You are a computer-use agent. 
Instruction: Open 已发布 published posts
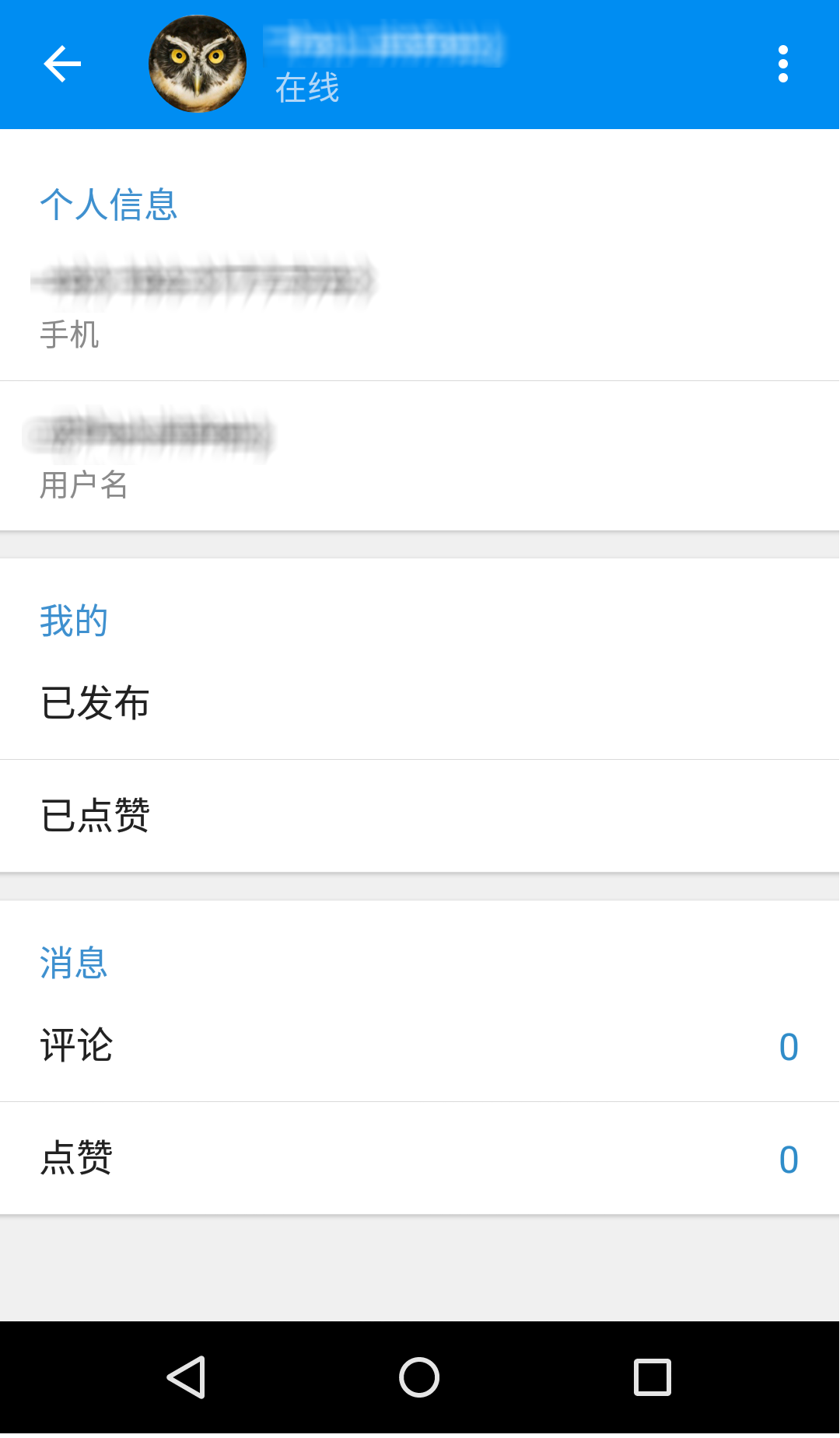coord(420,703)
